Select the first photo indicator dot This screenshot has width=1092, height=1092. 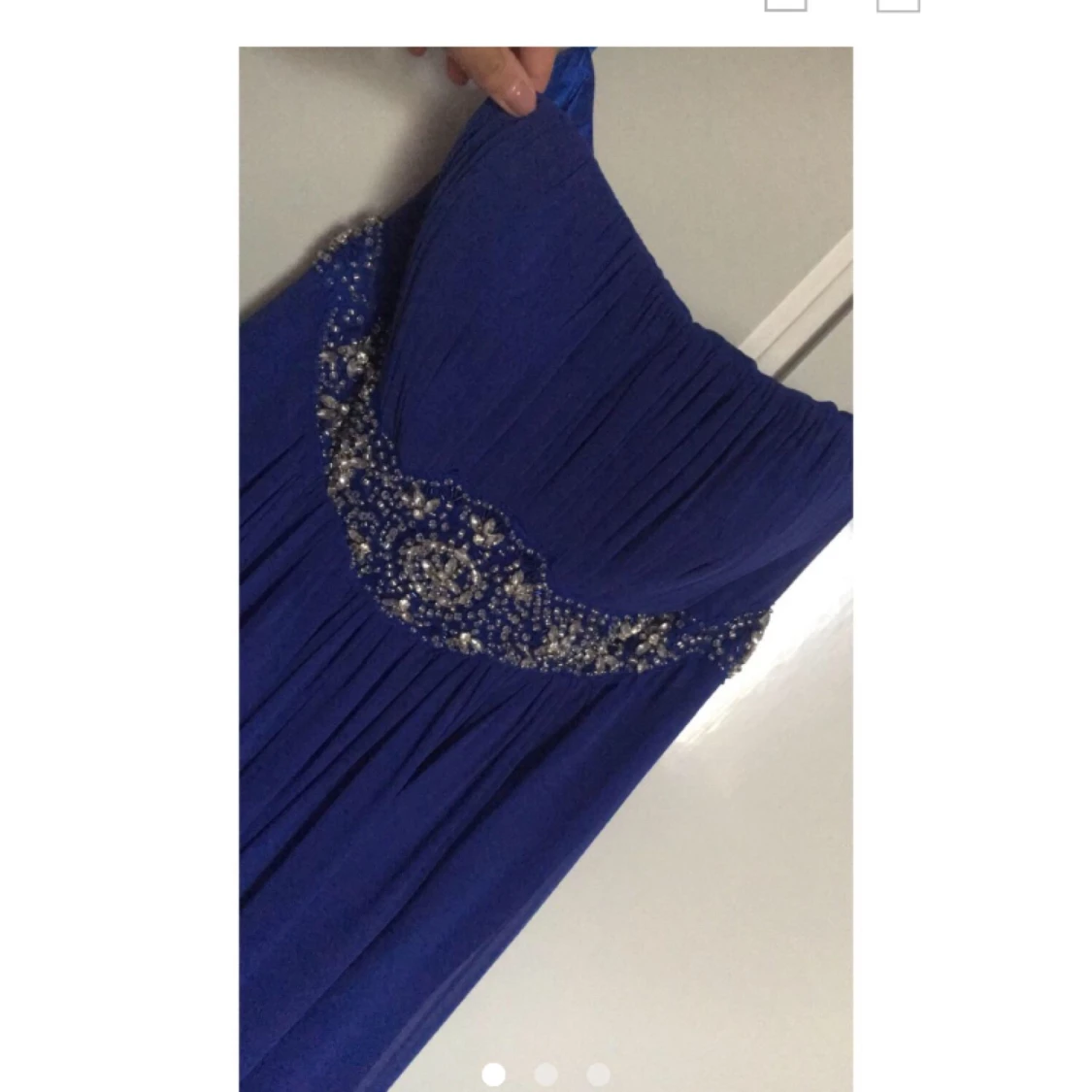click(494, 1074)
